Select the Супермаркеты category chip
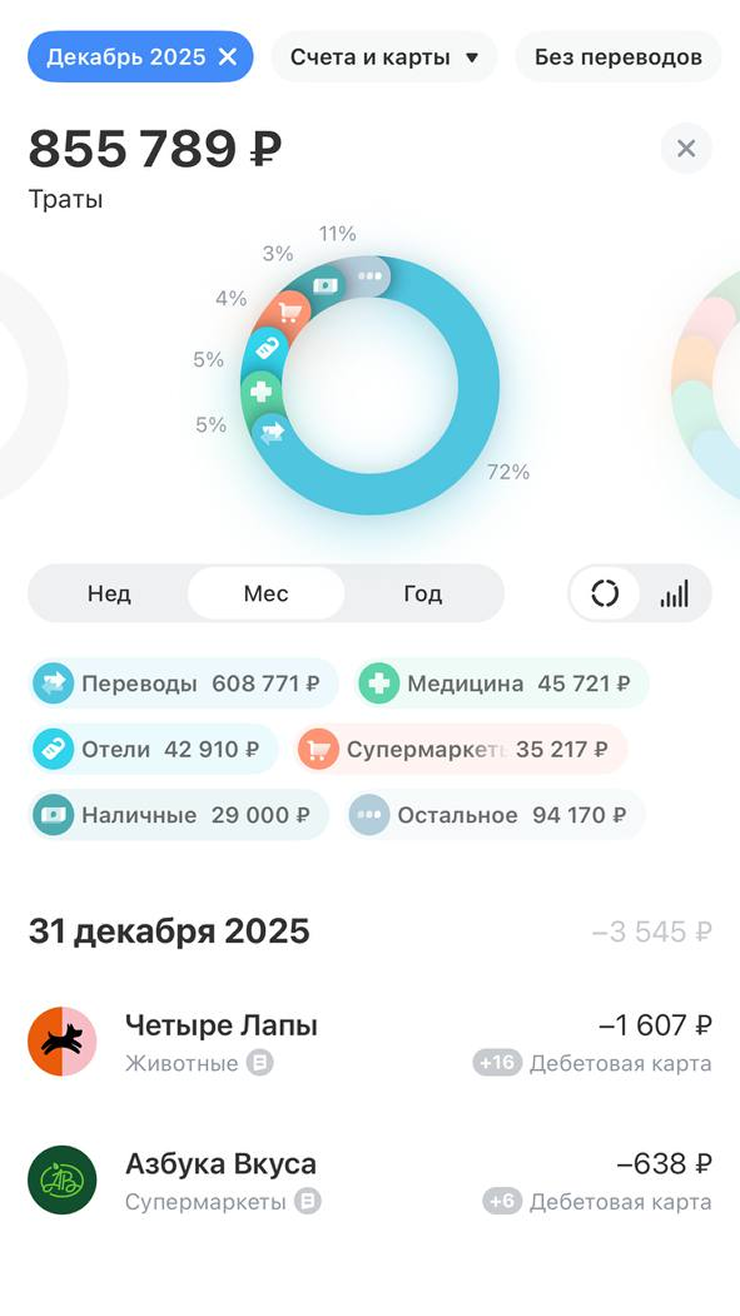 point(461,750)
